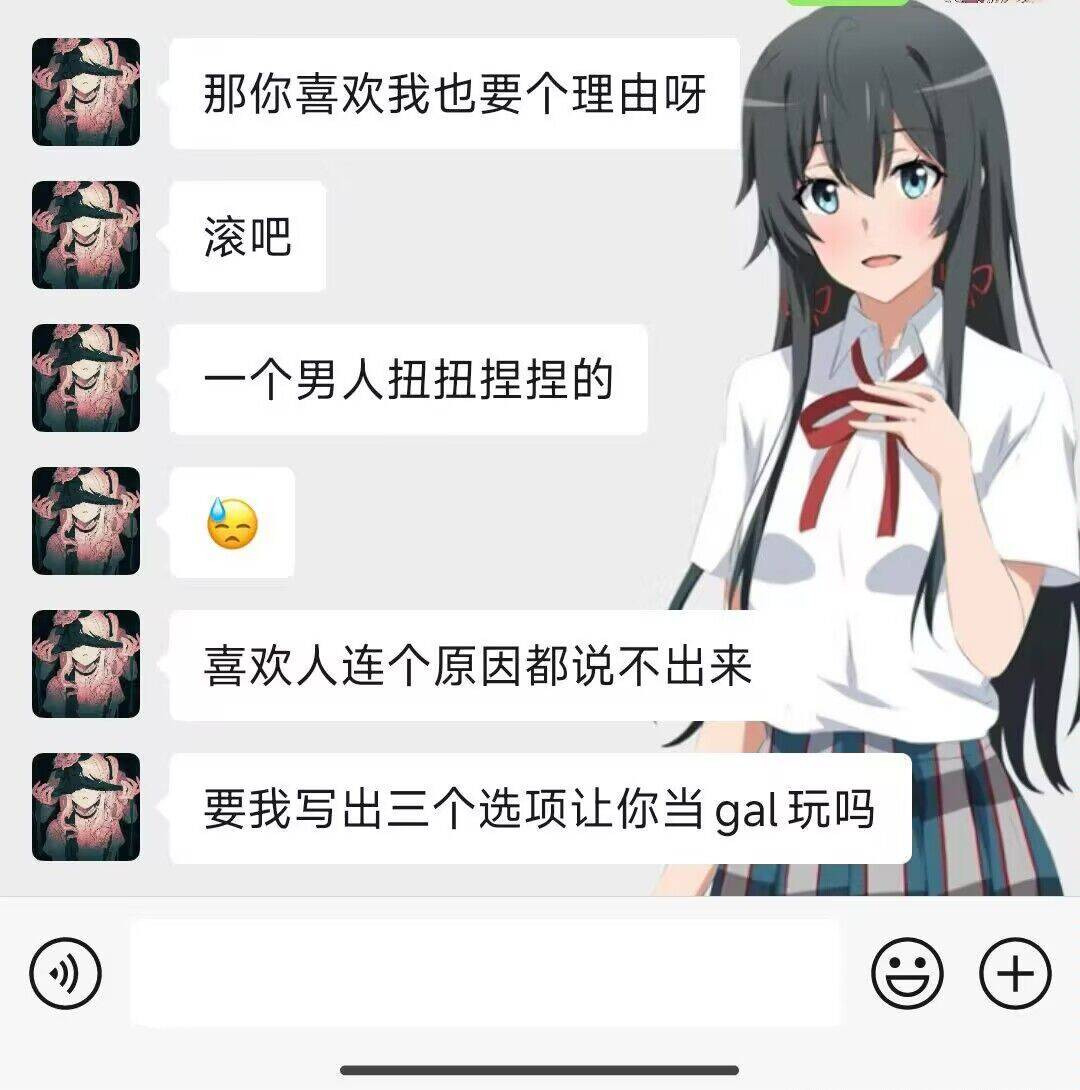Viewport: 1080px width, 1090px height.
Task: Focus the message text field
Action: [485, 972]
